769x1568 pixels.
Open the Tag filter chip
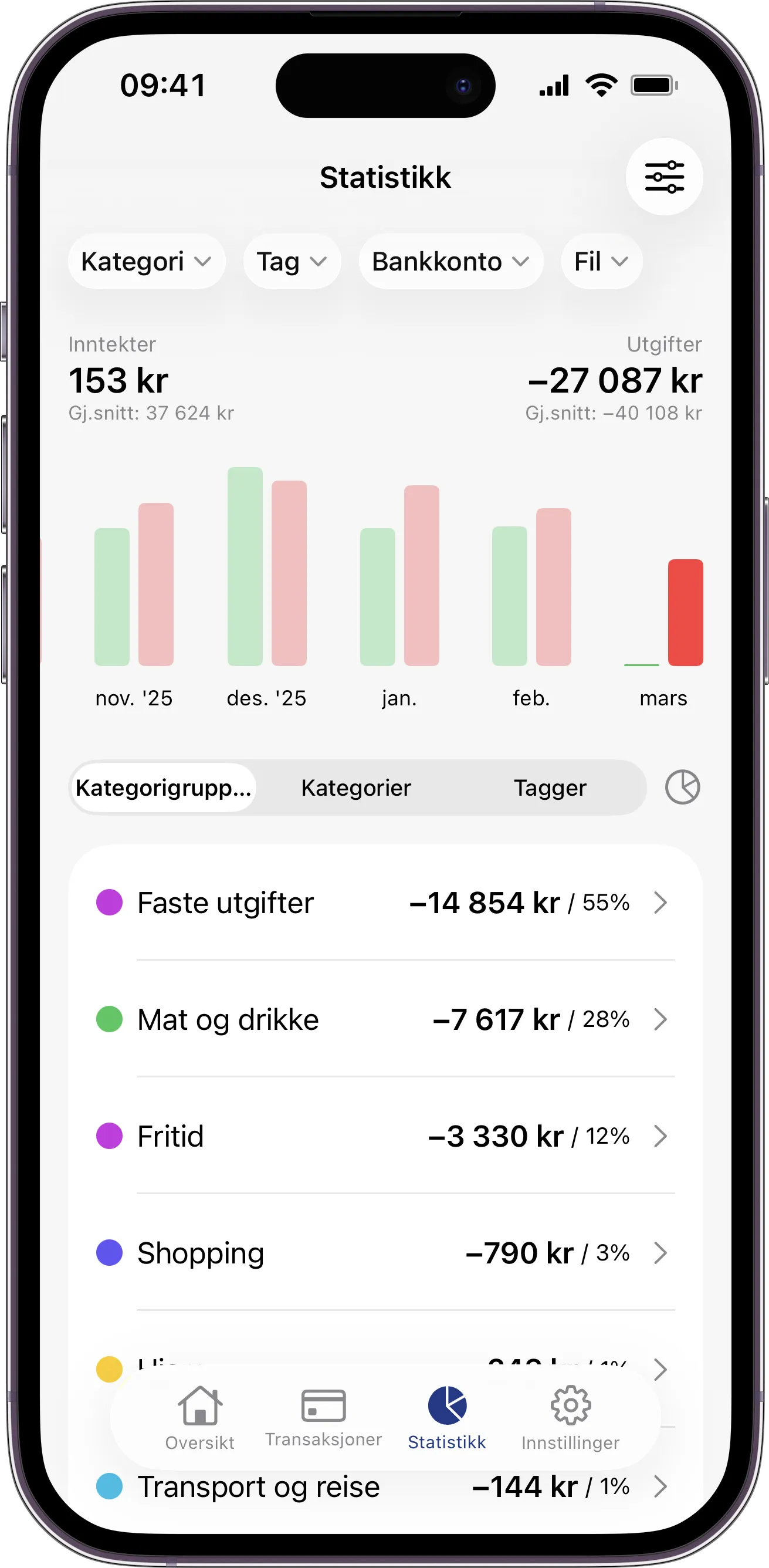coord(292,261)
